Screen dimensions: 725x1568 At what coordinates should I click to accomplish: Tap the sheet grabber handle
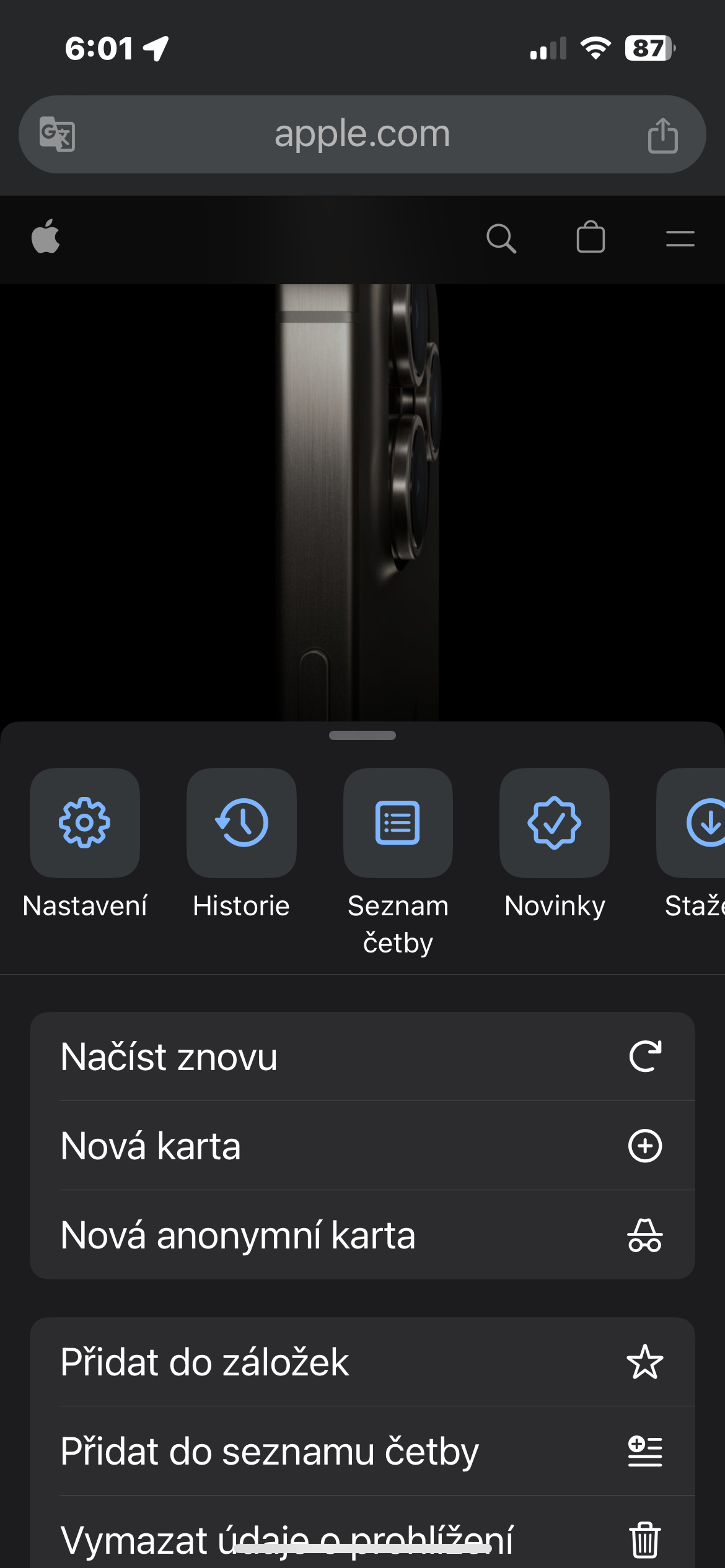362,736
